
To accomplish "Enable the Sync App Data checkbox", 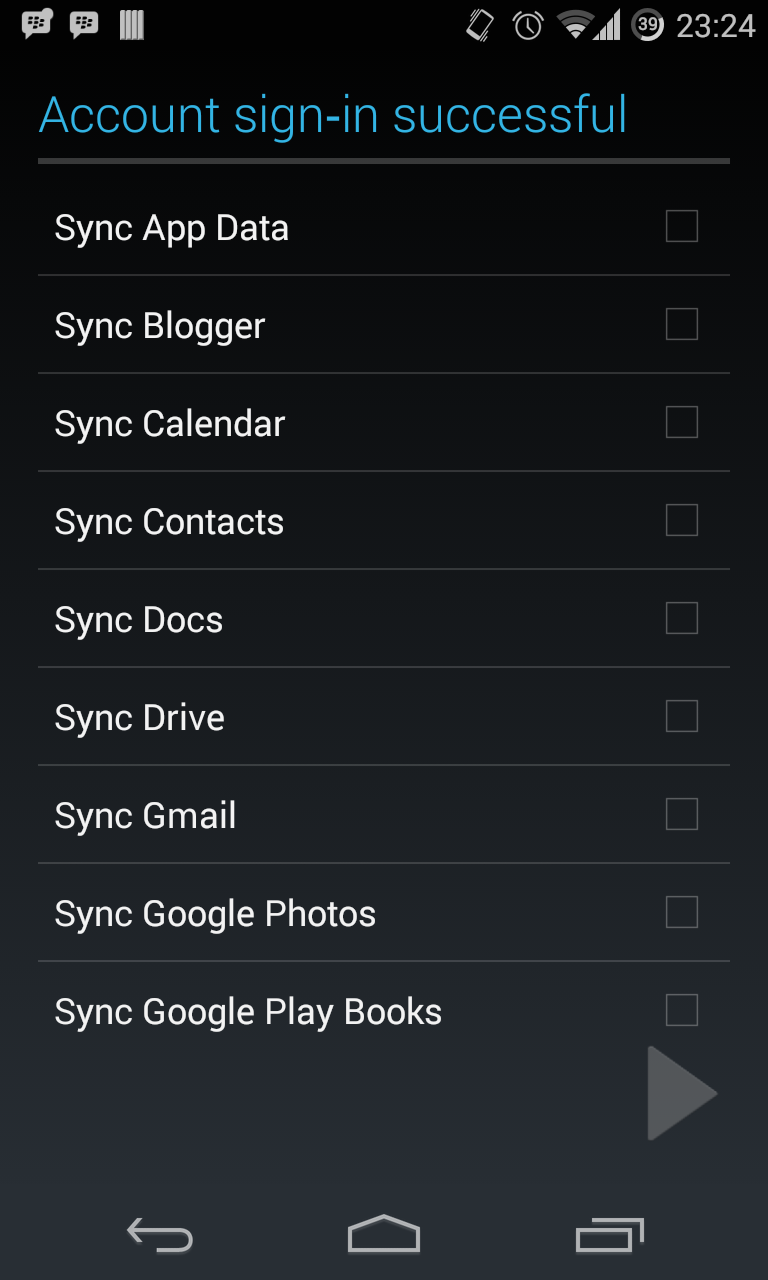I will tap(681, 227).
